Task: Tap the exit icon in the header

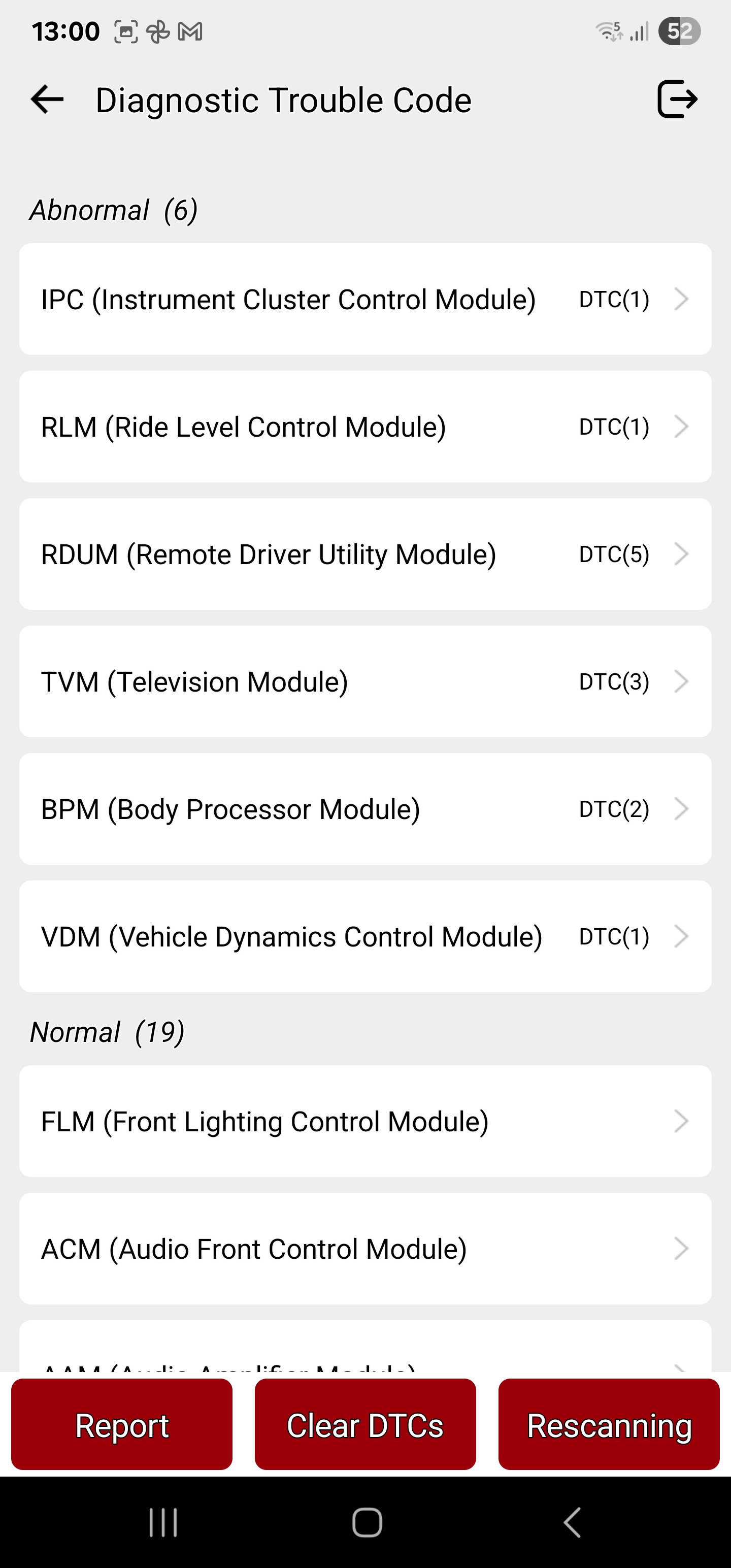Action: [x=677, y=99]
